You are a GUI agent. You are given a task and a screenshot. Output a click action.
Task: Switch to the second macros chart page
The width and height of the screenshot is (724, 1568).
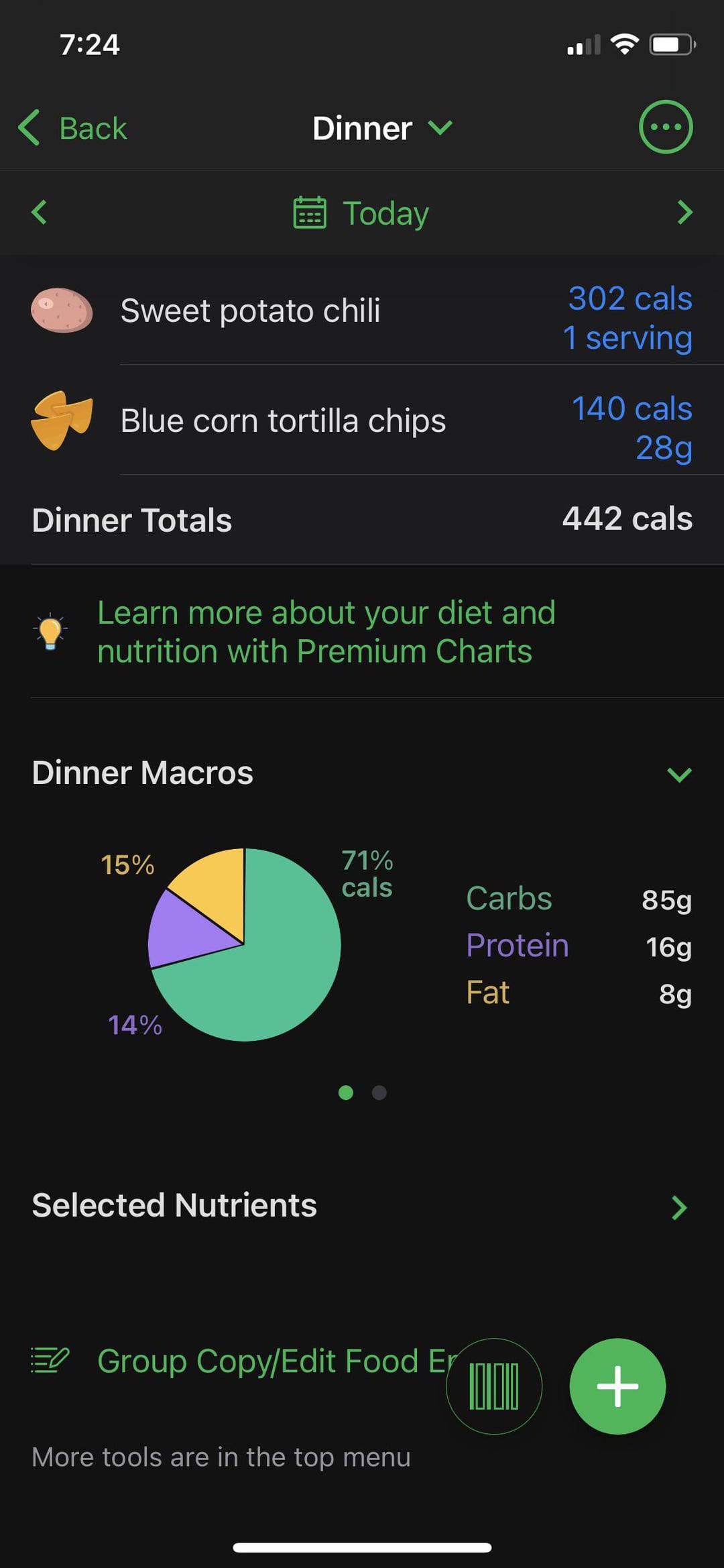[379, 1093]
